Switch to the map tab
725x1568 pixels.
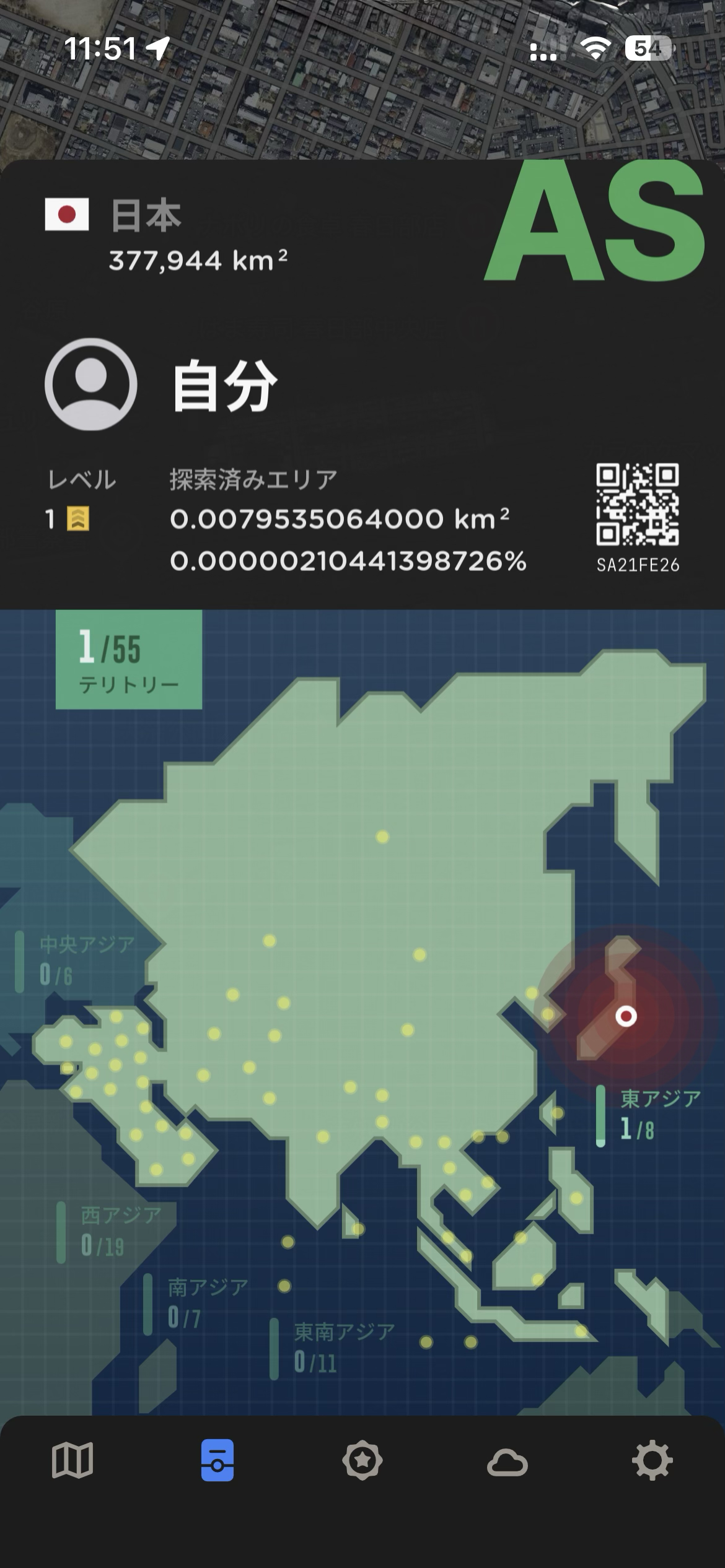click(72, 1461)
